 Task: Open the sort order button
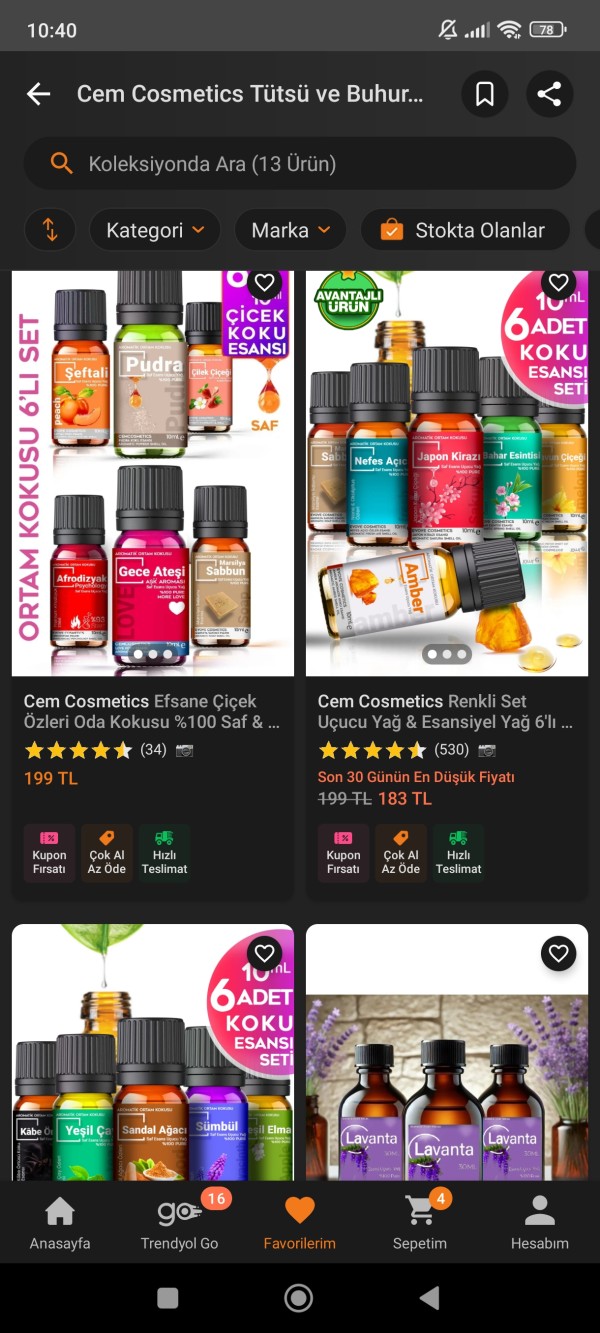tap(50, 230)
